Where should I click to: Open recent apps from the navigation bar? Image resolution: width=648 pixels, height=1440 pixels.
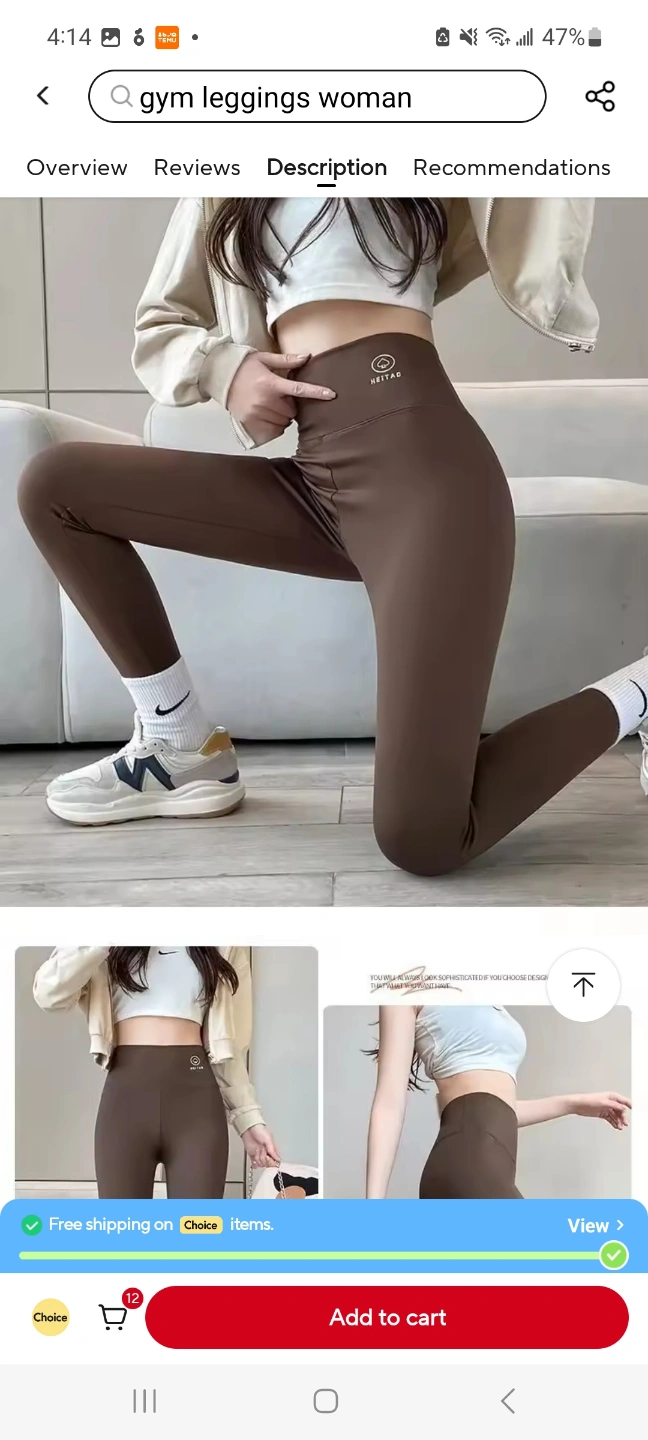(x=145, y=1401)
